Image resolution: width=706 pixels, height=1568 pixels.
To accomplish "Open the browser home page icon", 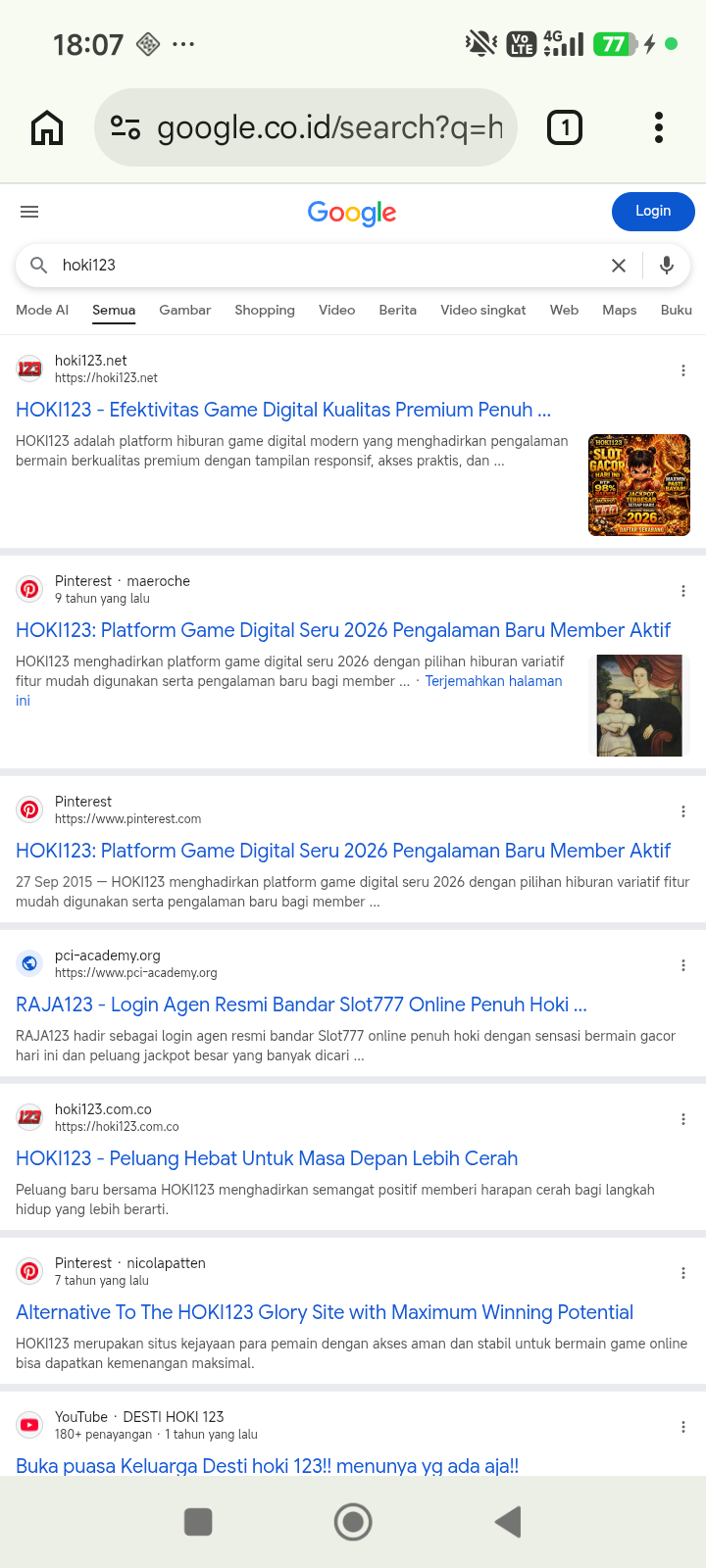I will click(x=47, y=127).
